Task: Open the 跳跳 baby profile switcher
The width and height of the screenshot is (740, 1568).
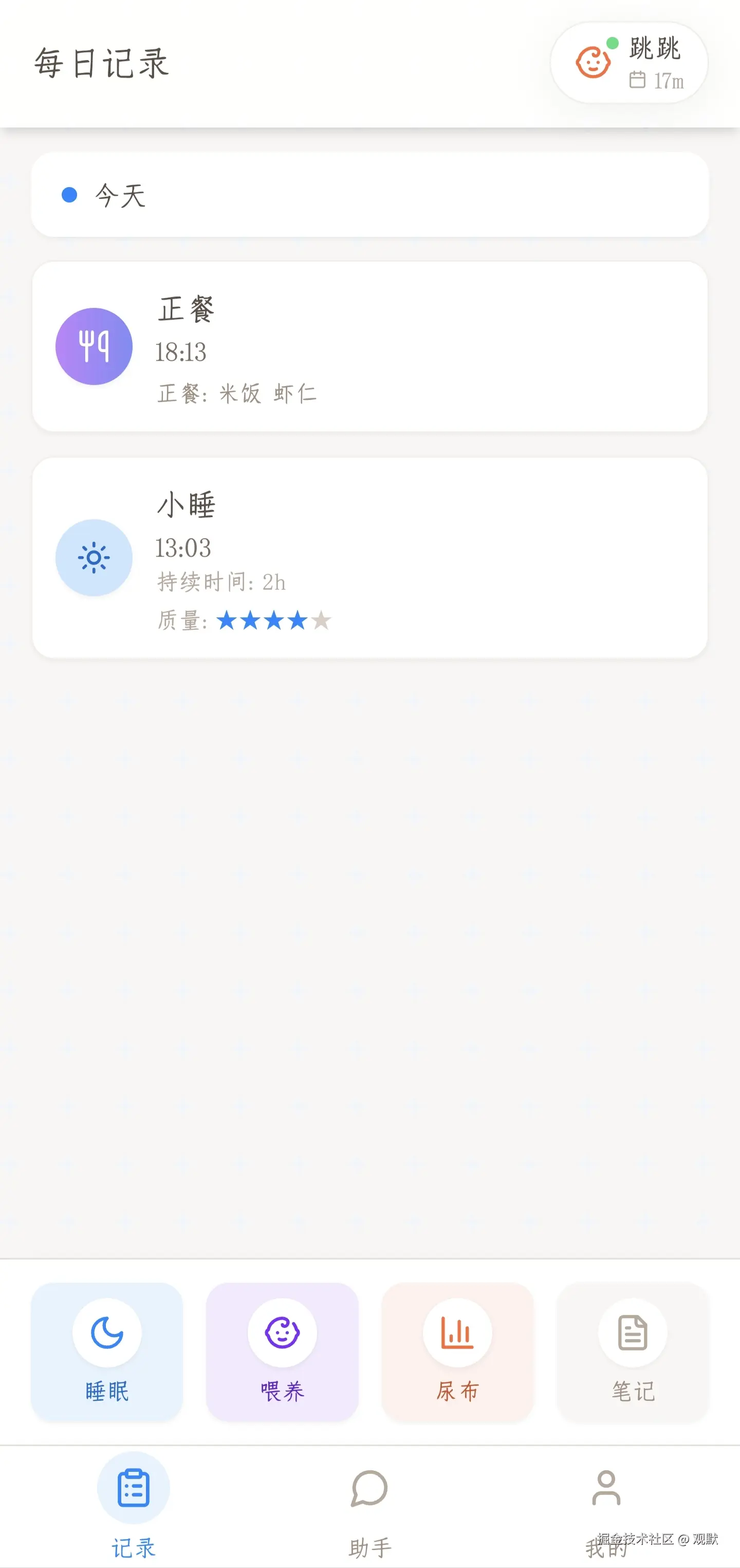Action: (628, 63)
